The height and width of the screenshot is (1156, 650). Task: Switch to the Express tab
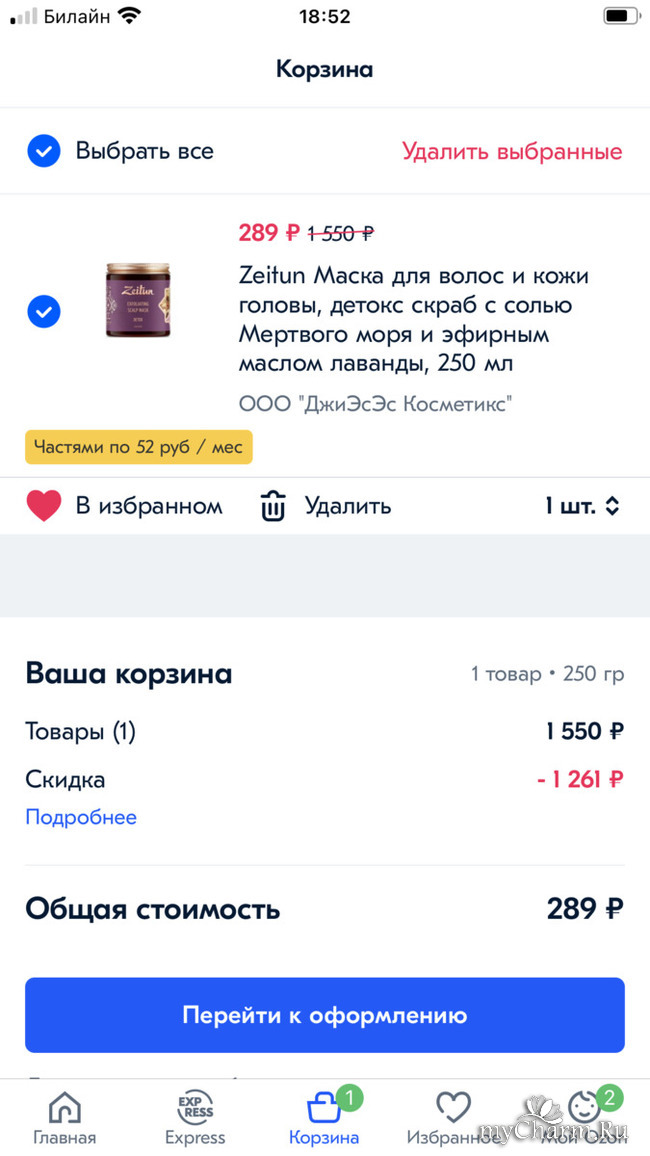point(195,1117)
